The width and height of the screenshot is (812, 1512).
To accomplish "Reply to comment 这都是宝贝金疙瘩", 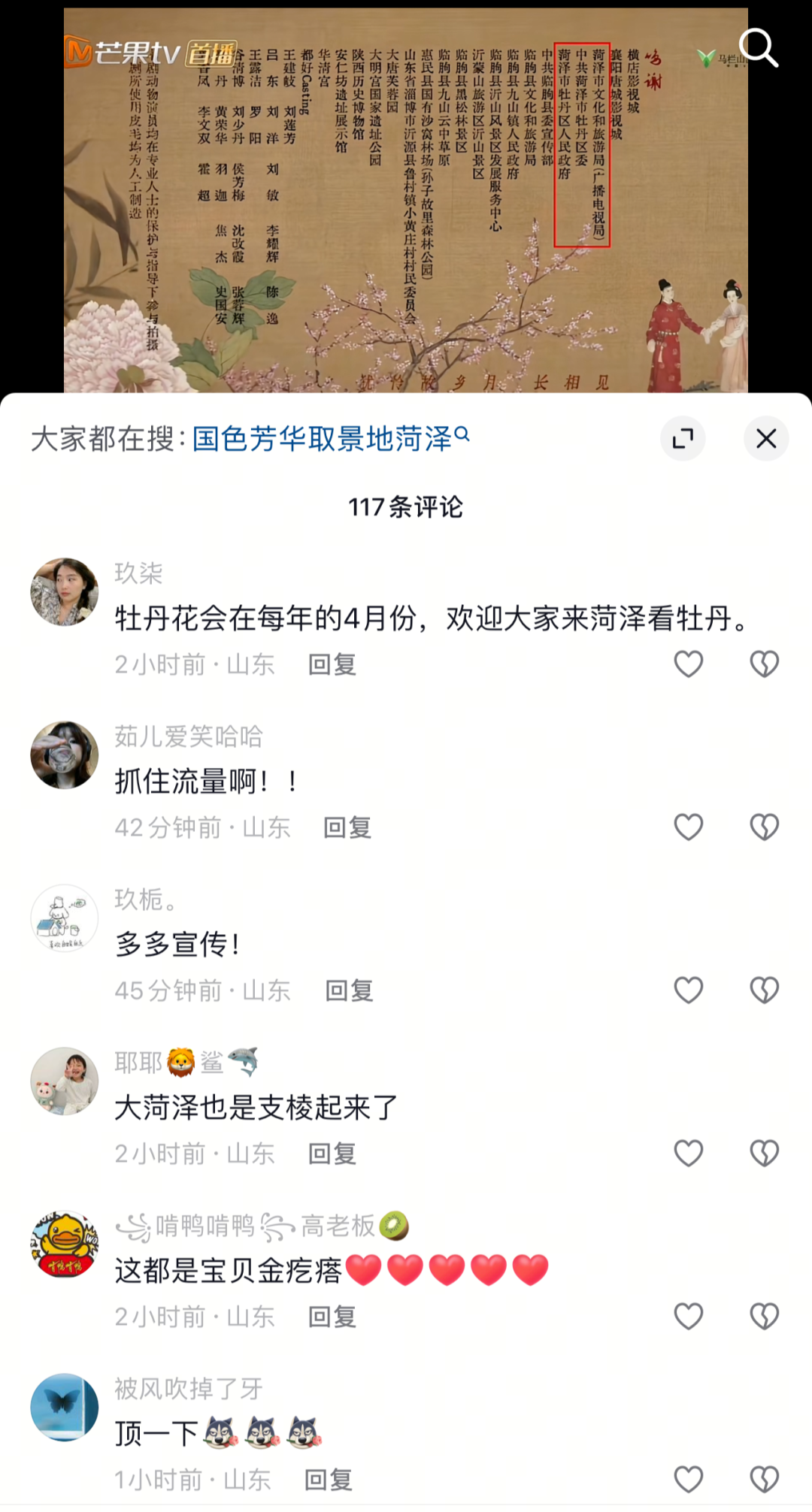I will 332,1317.
